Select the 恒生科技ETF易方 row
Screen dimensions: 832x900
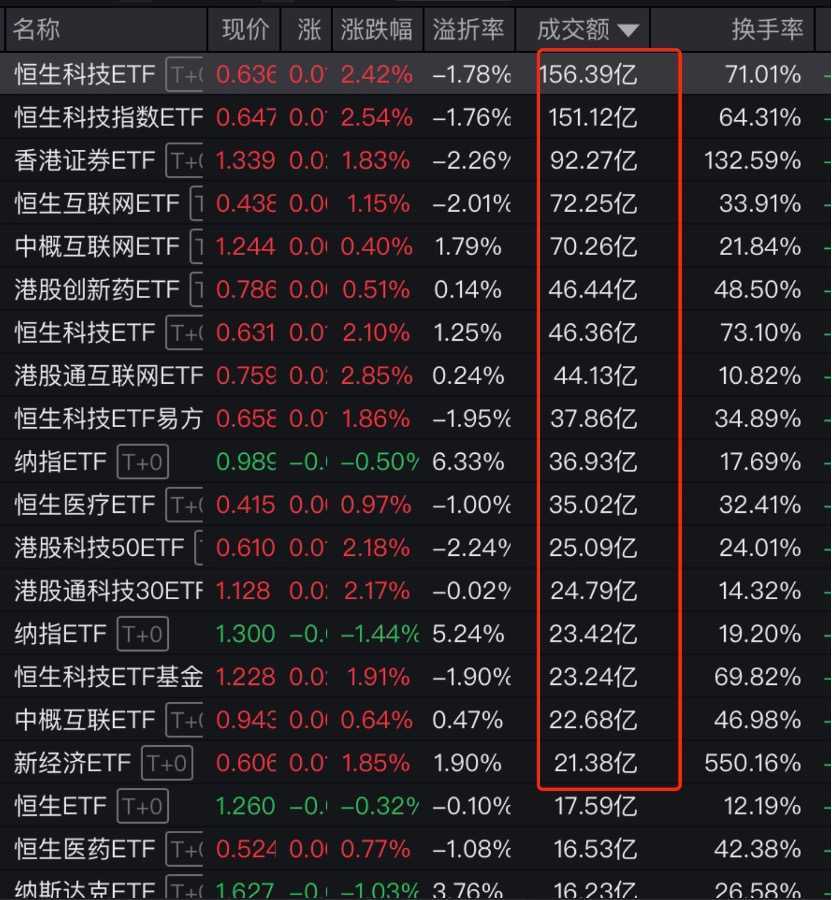tap(108, 419)
